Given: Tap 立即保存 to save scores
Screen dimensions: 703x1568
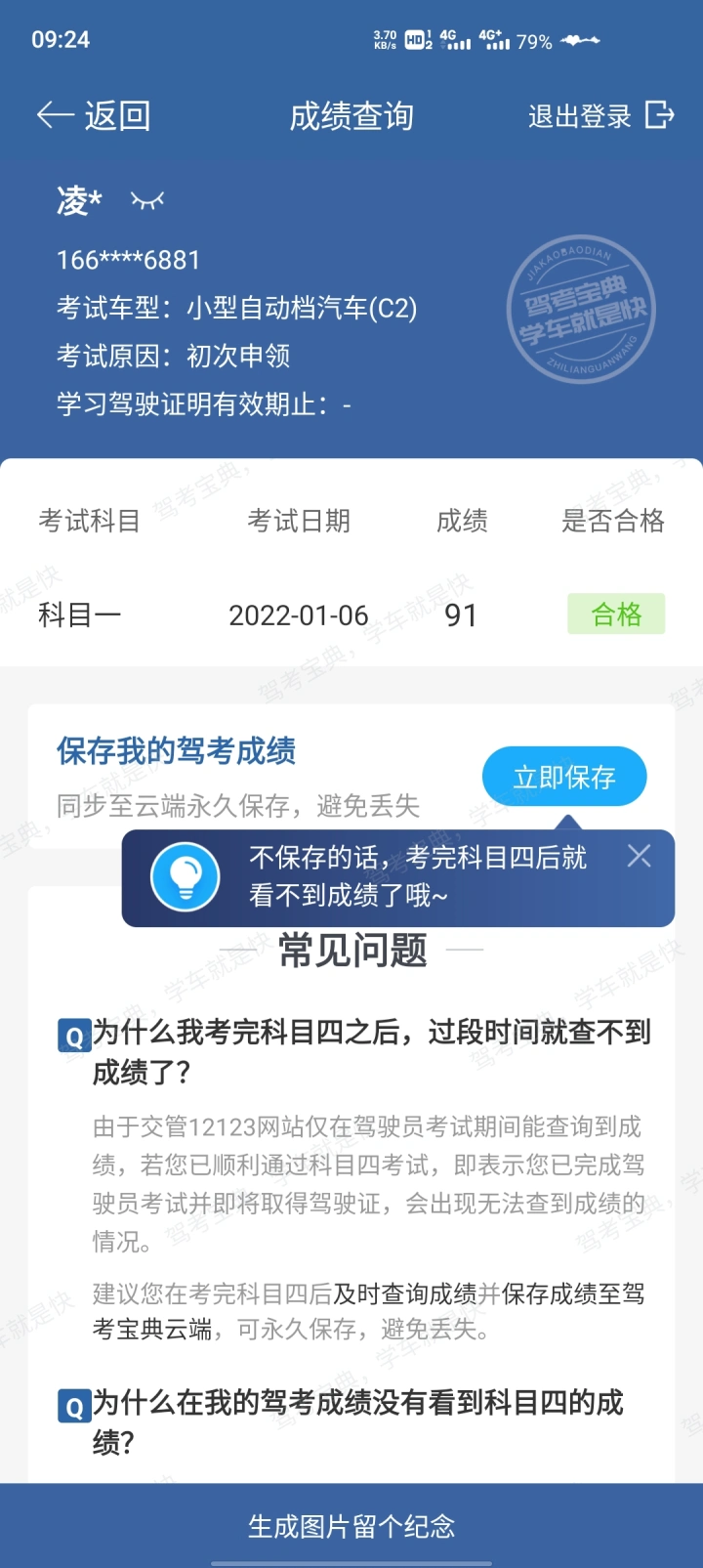Looking at the screenshot, I should pos(563,777).
